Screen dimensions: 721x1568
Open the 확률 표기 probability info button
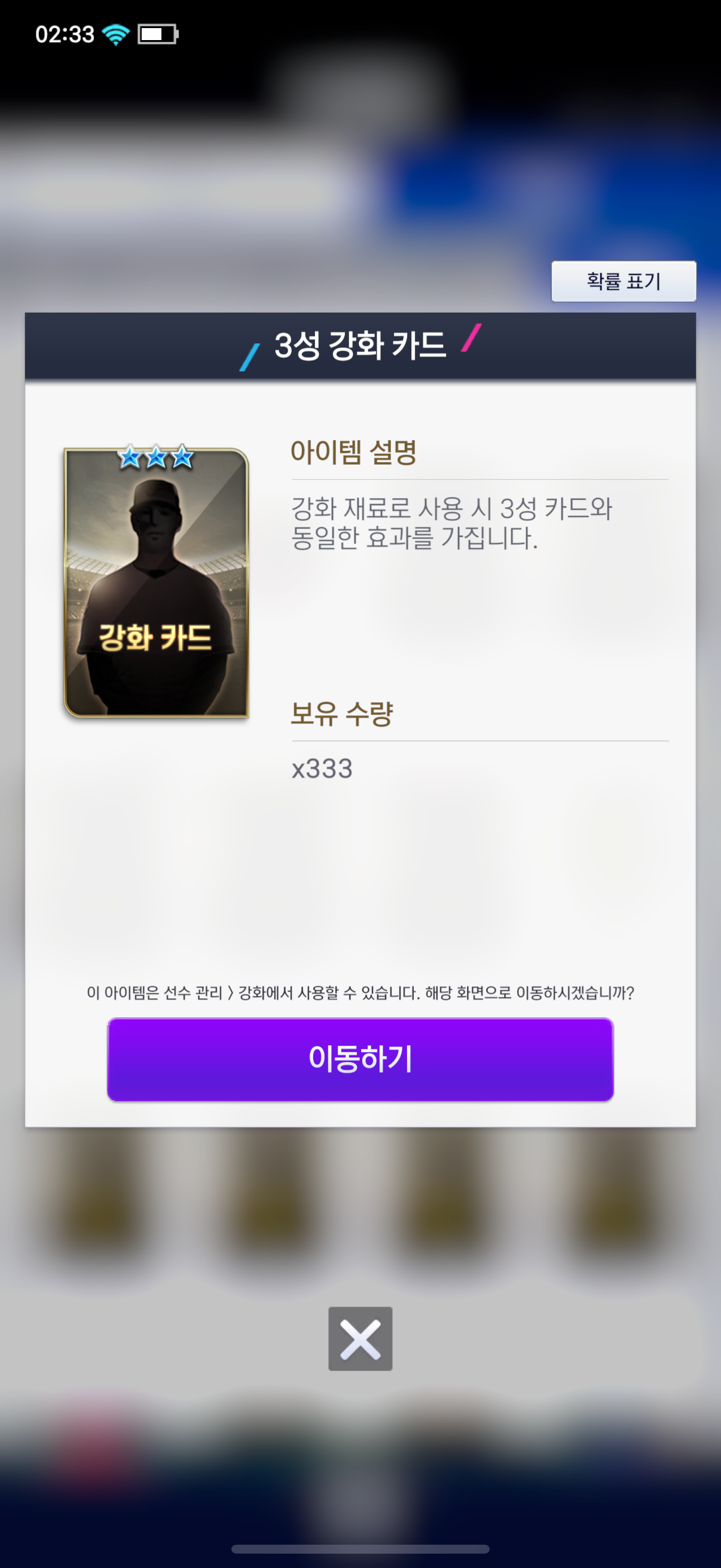[624, 281]
